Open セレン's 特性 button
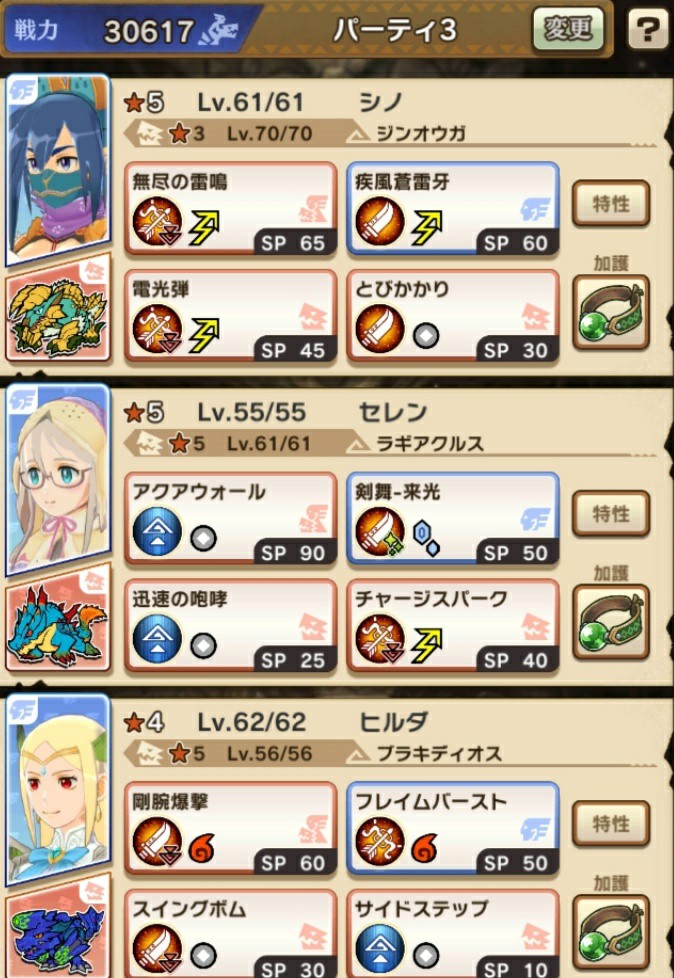Image resolution: width=674 pixels, height=978 pixels. pos(610,513)
